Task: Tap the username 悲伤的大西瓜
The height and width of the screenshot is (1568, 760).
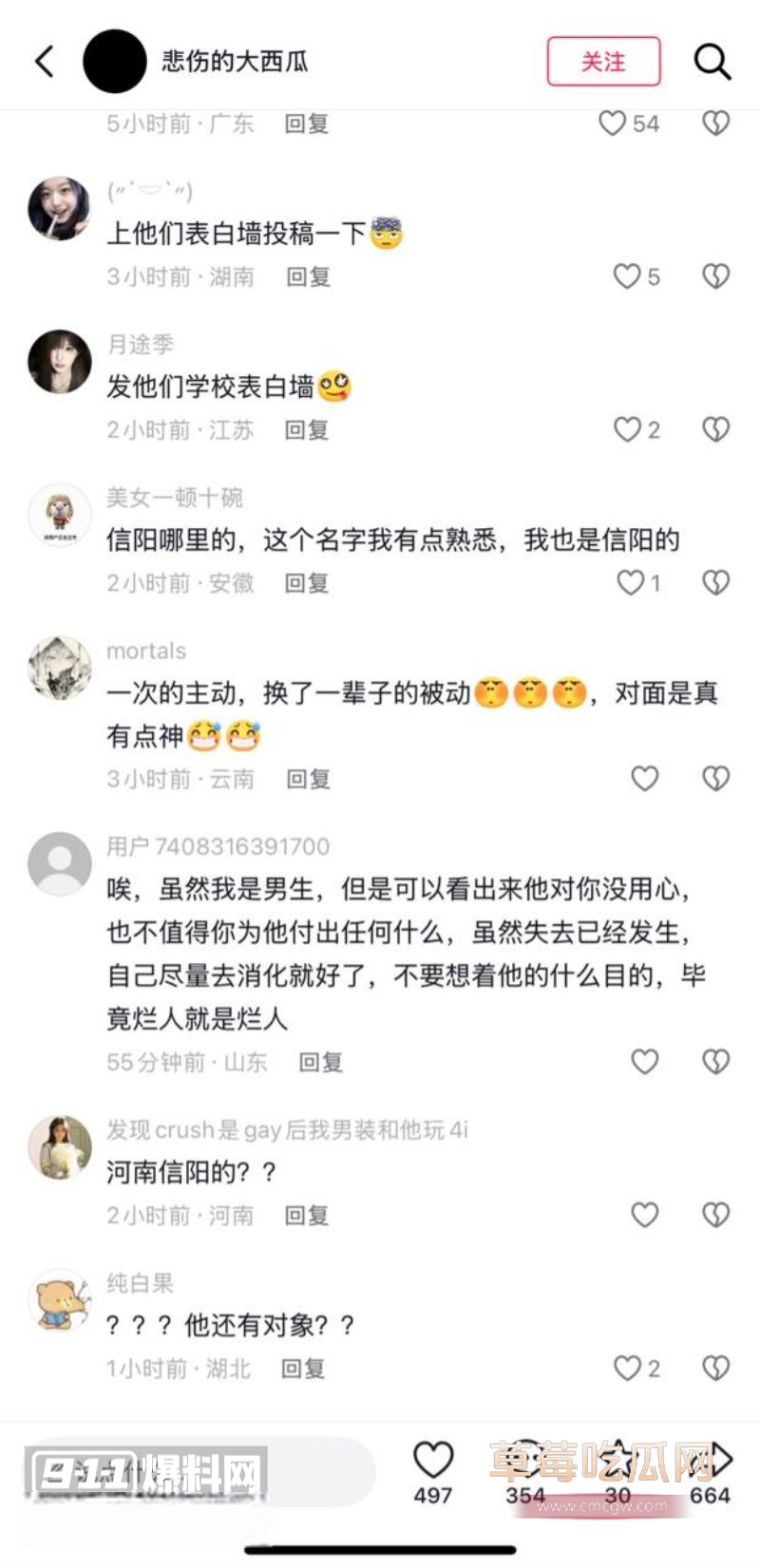Action: 231,59
